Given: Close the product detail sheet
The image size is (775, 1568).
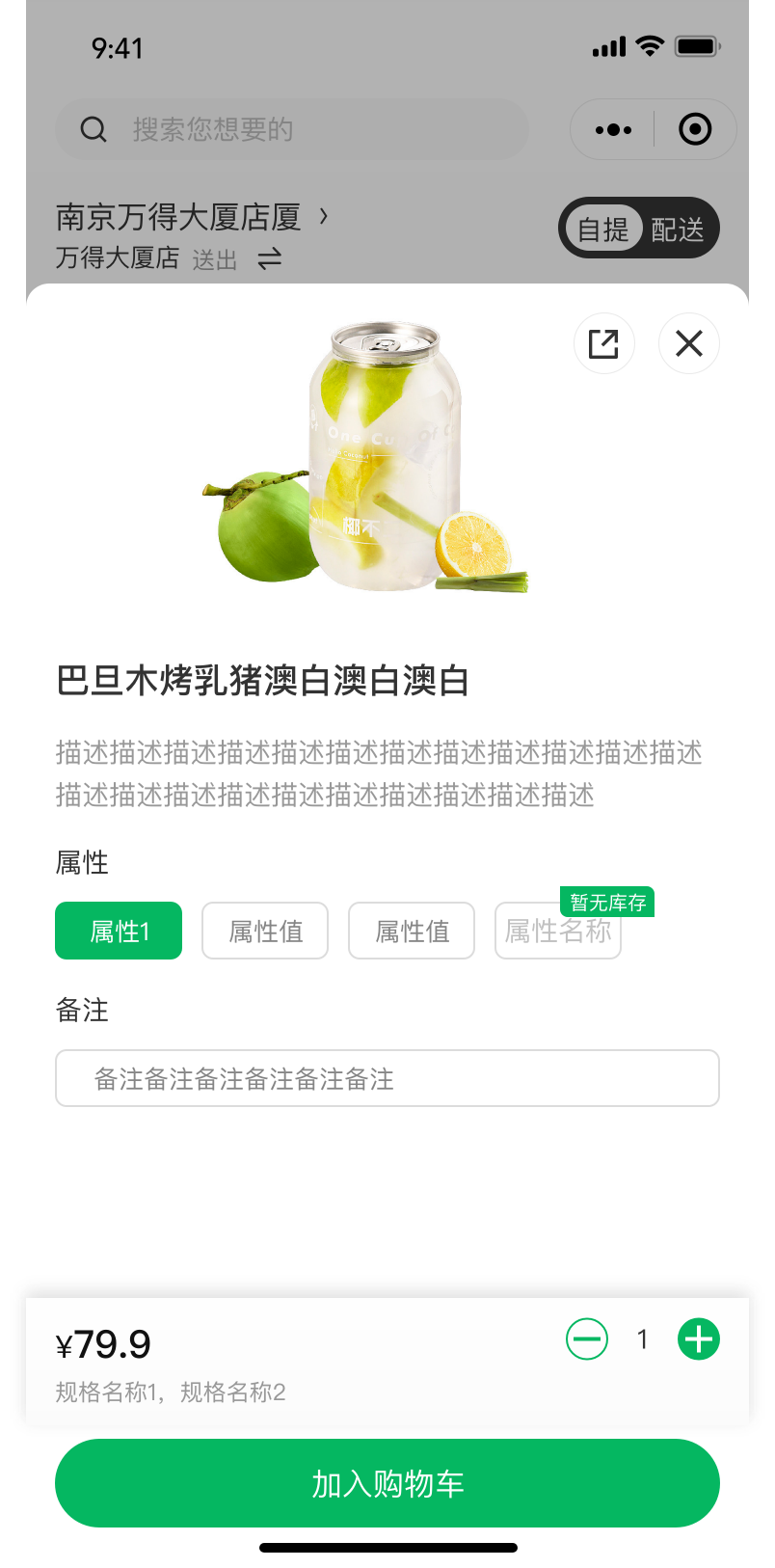Looking at the screenshot, I should click(688, 343).
